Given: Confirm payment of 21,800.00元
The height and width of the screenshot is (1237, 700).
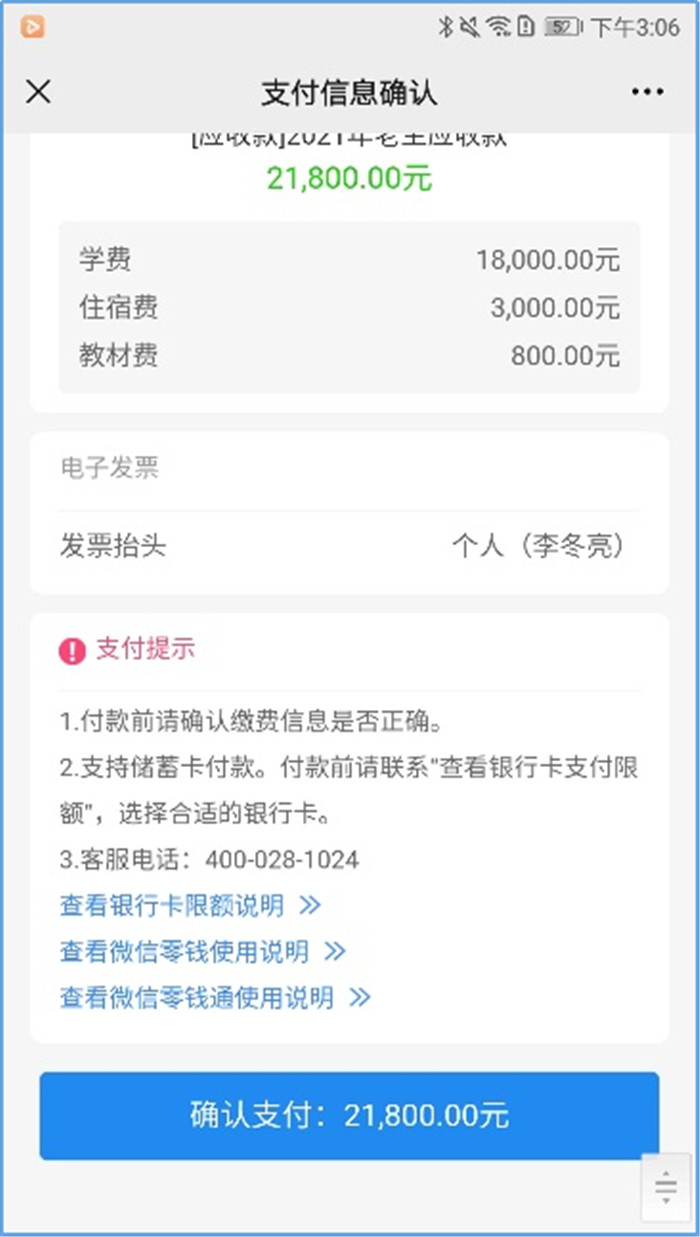Looking at the screenshot, I should pos(349,1115).
